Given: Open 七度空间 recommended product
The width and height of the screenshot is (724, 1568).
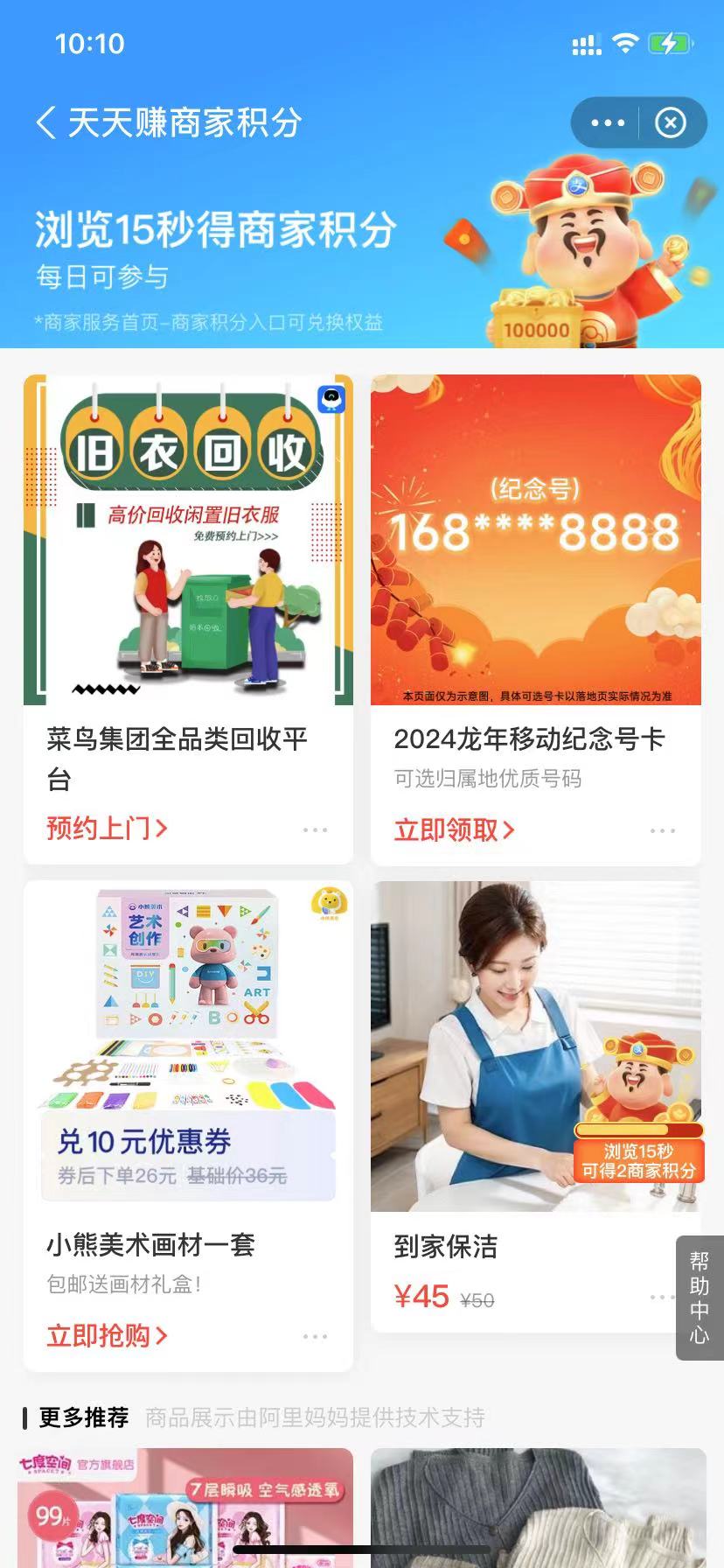Looking at the screenshot, I should pyautogui.click(x=185, y=1507).
